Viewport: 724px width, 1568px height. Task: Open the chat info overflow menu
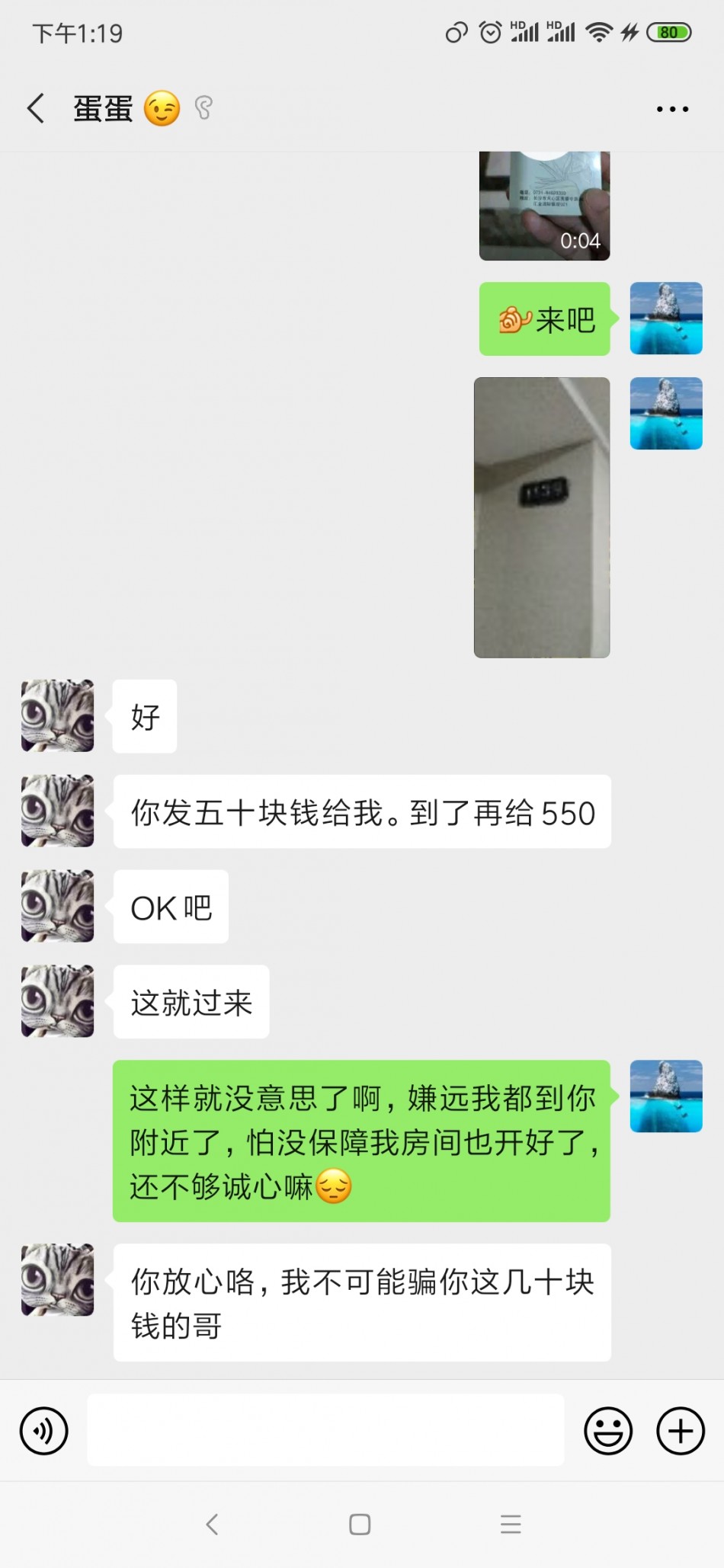coord(672,109)
